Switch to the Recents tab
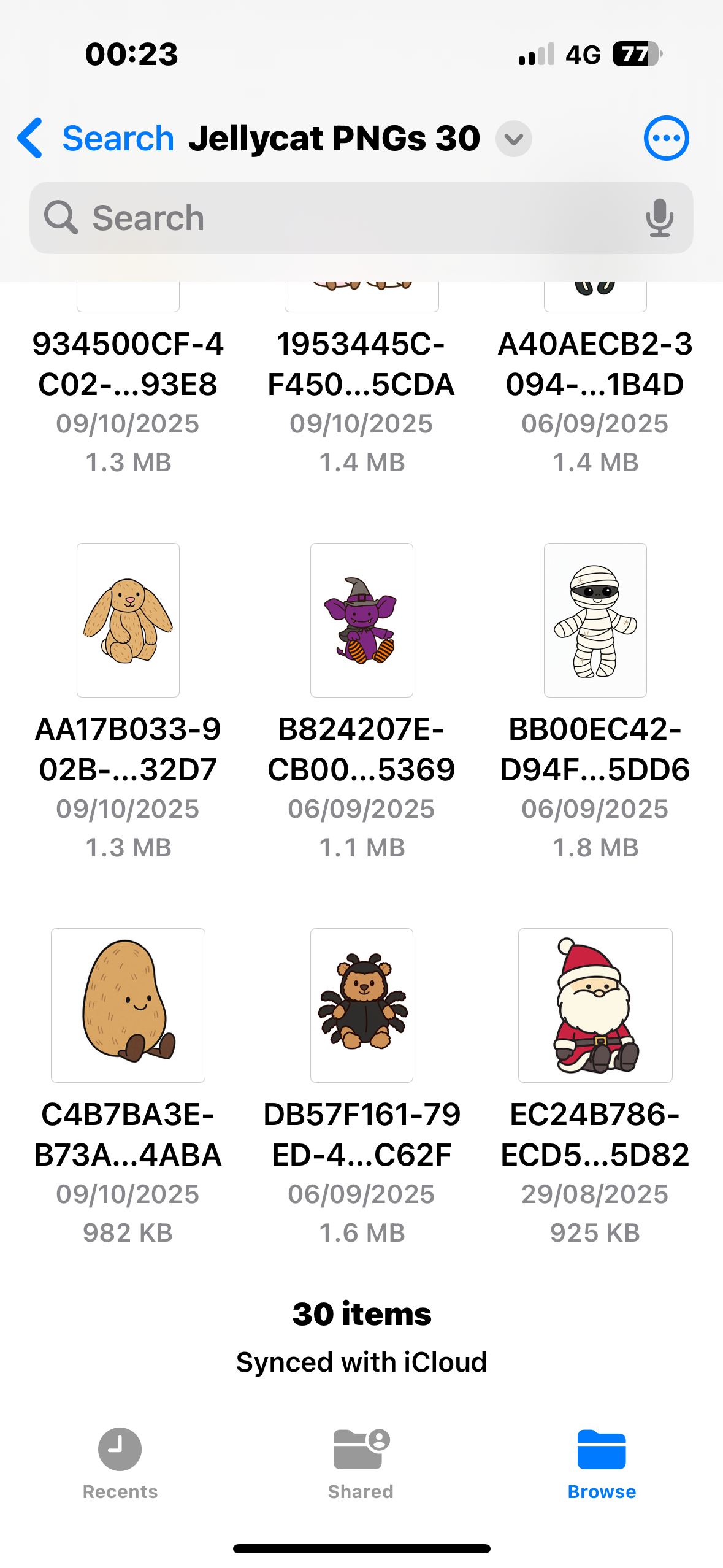This screenshot has height=1568, width=723. pos(120,1463)
